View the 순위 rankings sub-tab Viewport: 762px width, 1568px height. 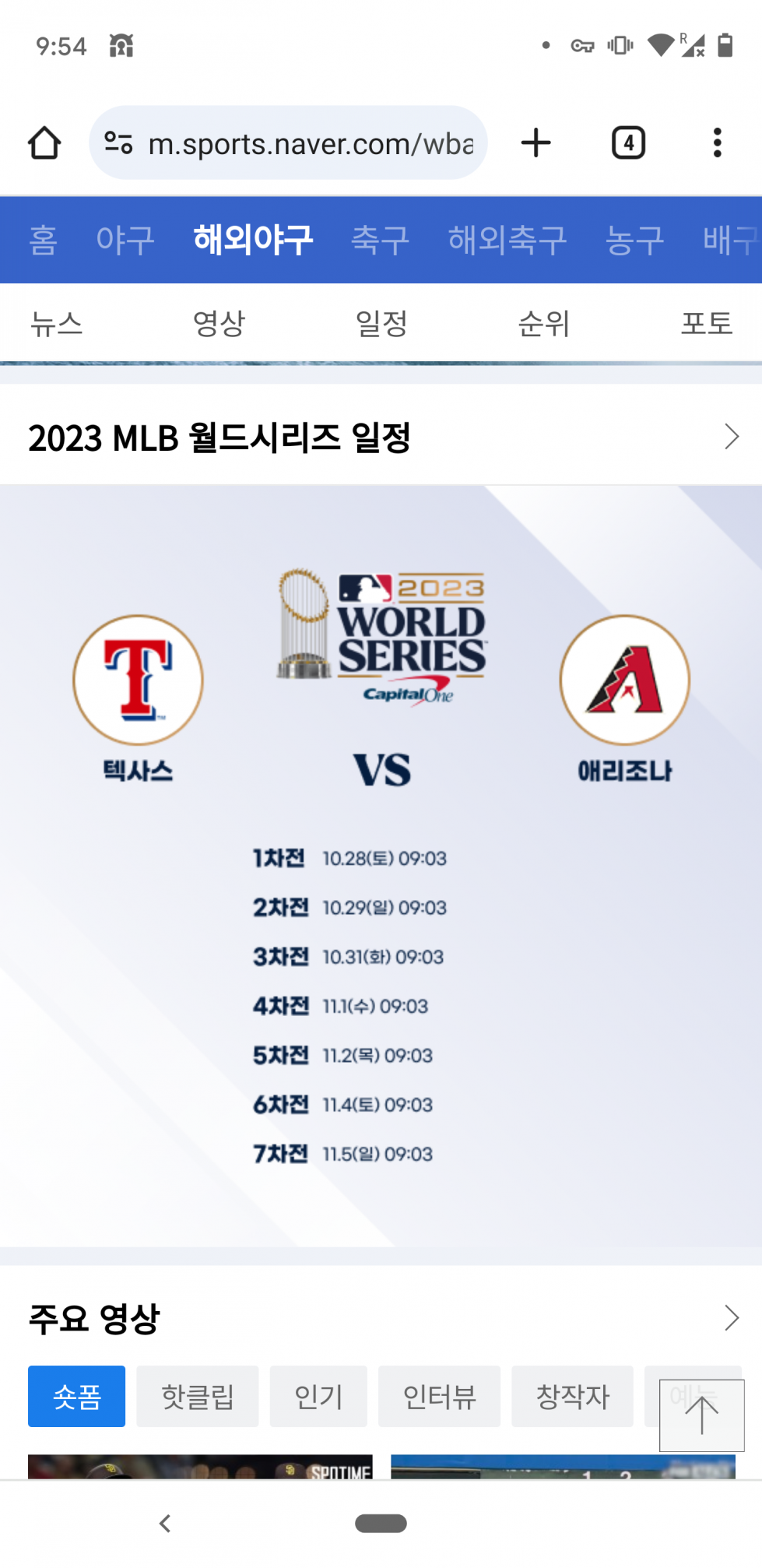point(544,323)
